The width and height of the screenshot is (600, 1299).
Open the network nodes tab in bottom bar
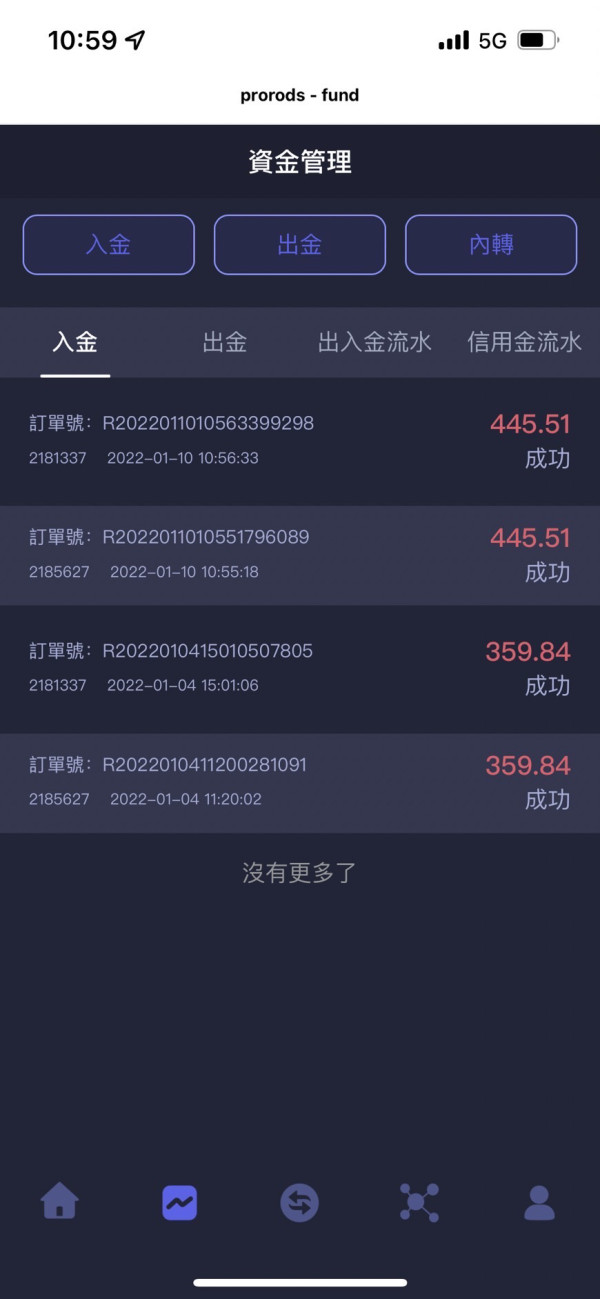[x=419, y=1202]
